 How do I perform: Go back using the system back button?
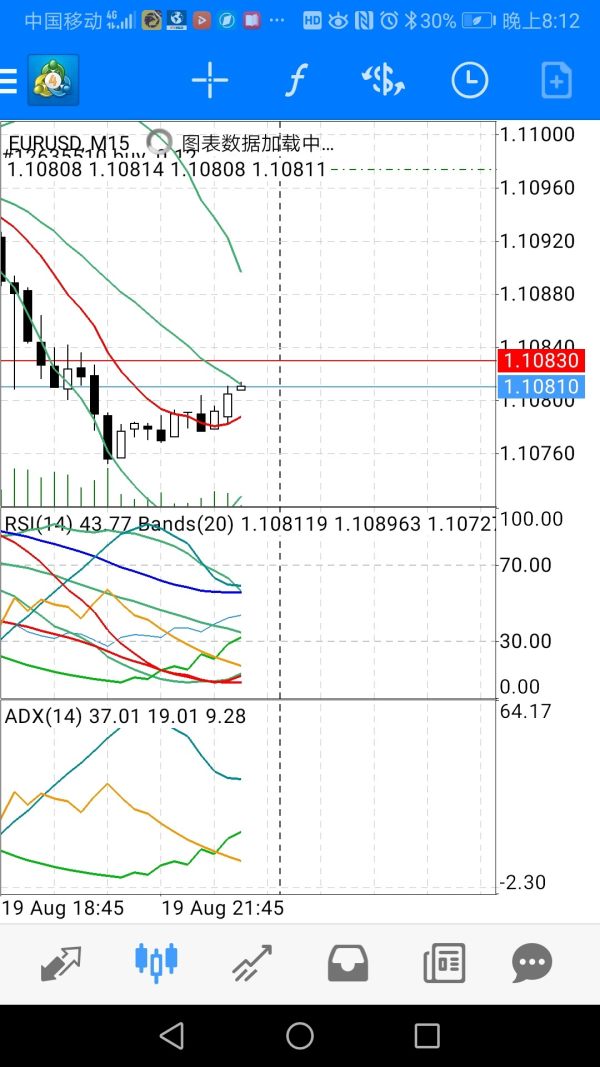pyautogui.click(x=172, y=1036)
